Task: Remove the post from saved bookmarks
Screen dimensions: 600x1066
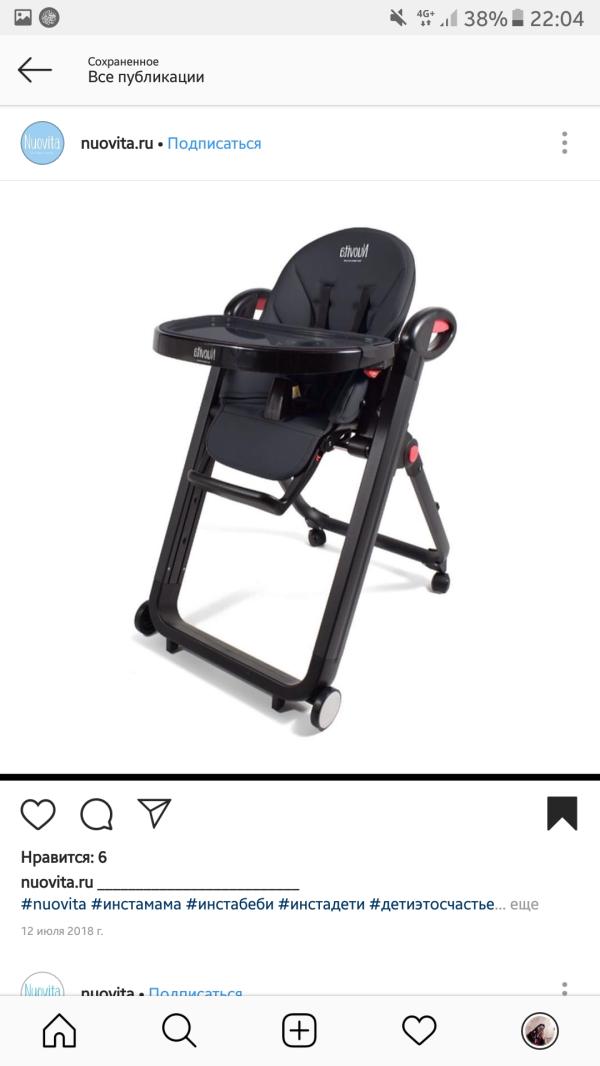Action: (562, 813)
